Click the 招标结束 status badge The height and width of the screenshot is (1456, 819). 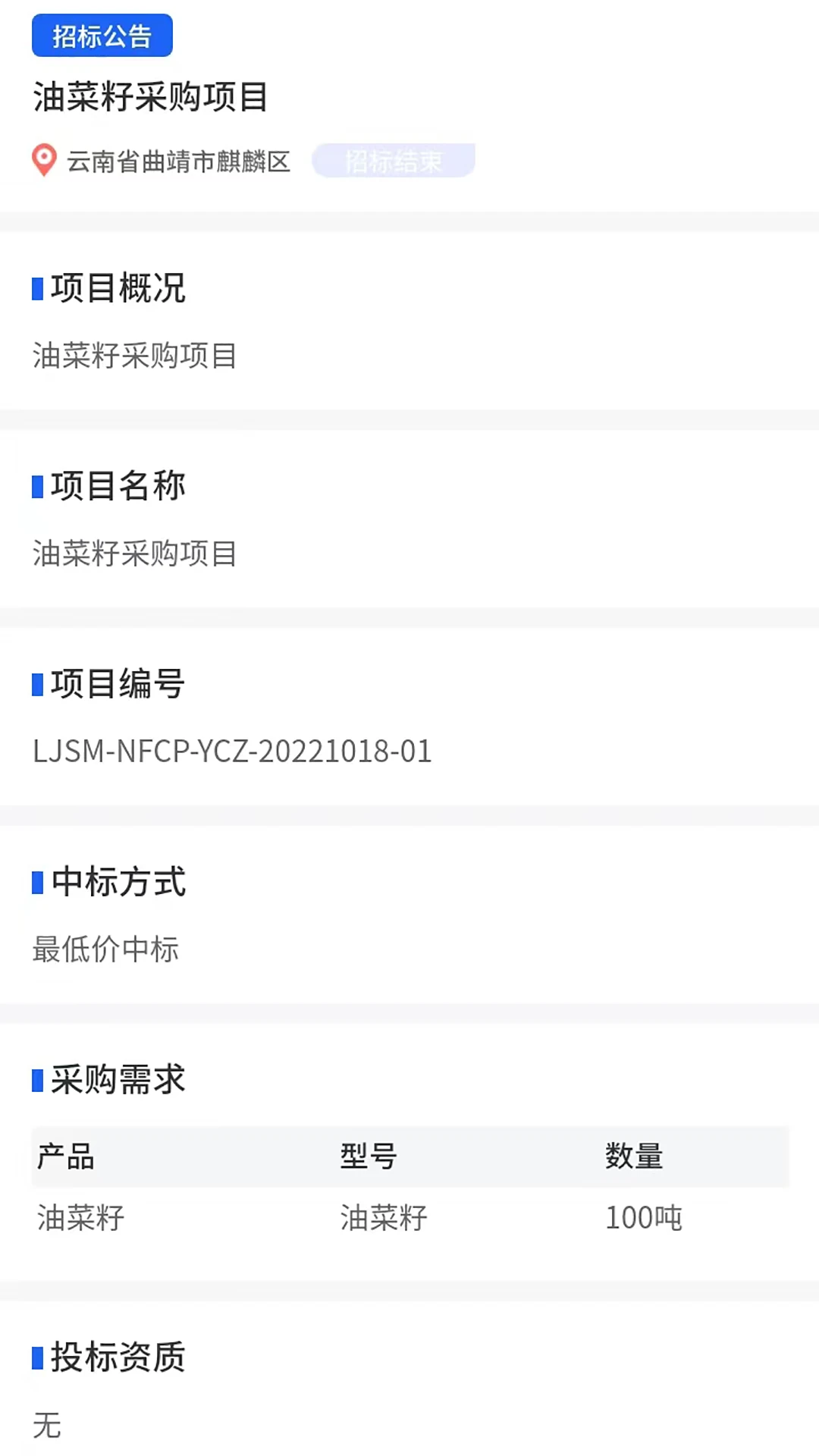394,160
